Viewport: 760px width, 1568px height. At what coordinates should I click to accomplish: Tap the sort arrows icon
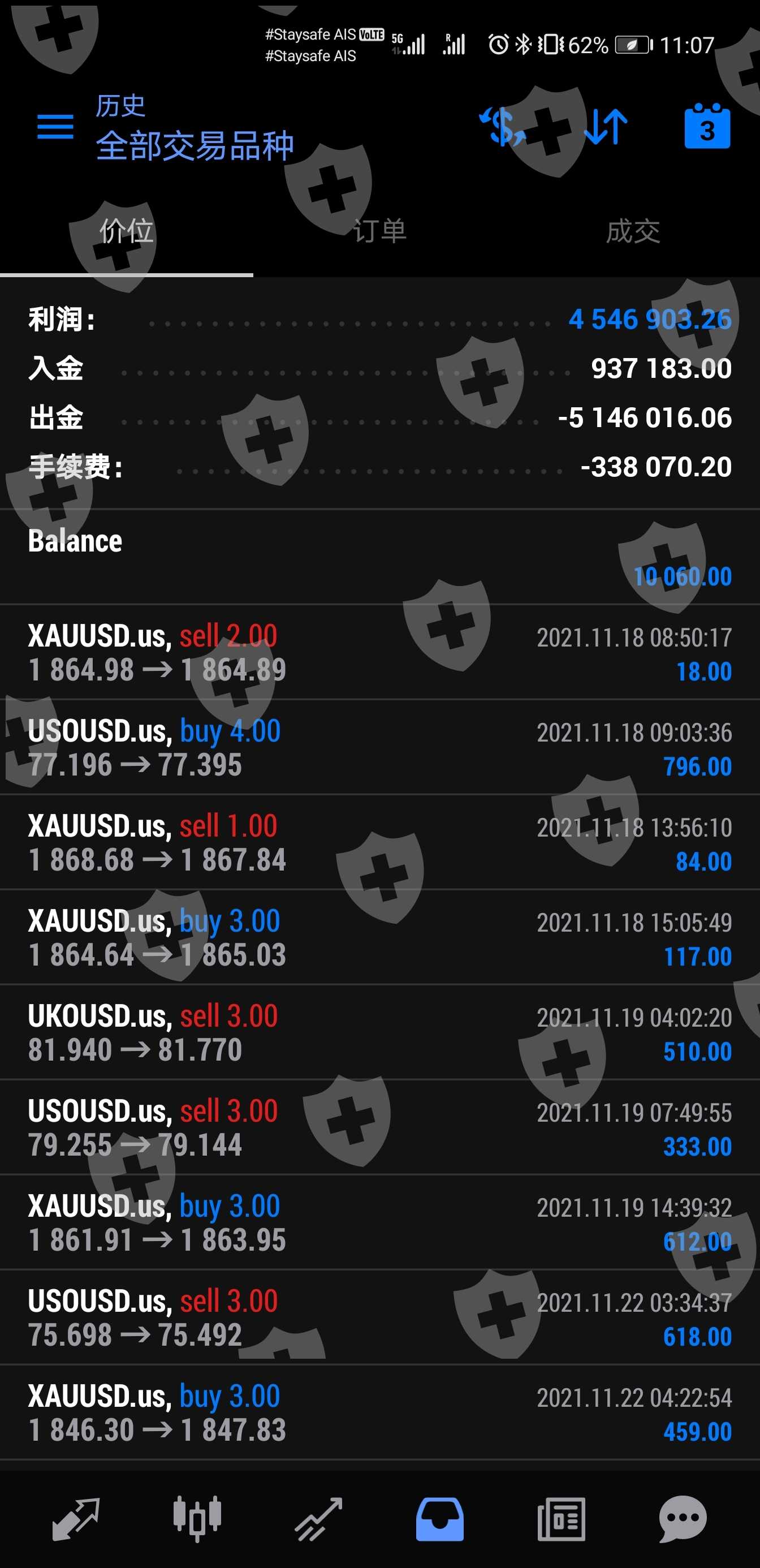click(x=606, y=127)
